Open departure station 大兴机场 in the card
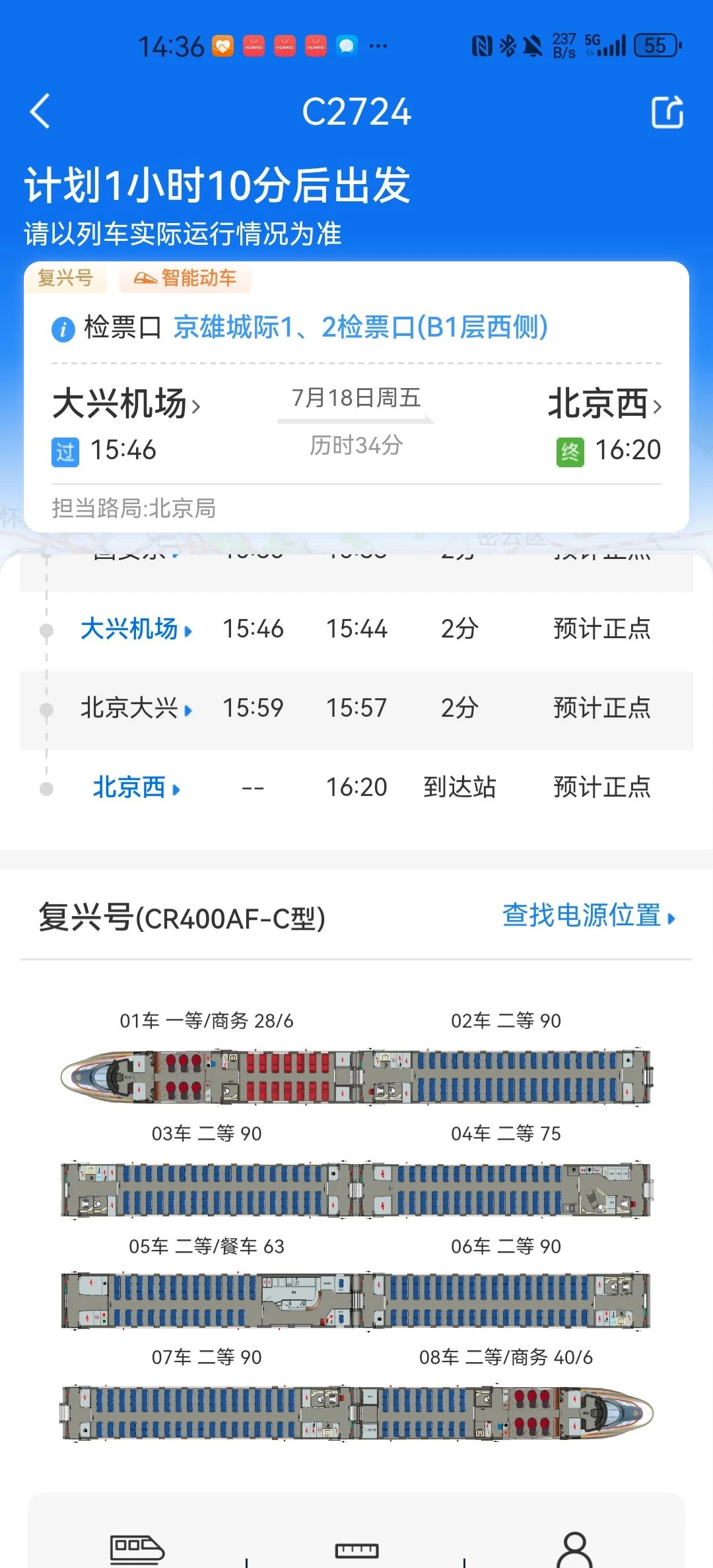This screenshot has width=713, height=1568. 126,404
